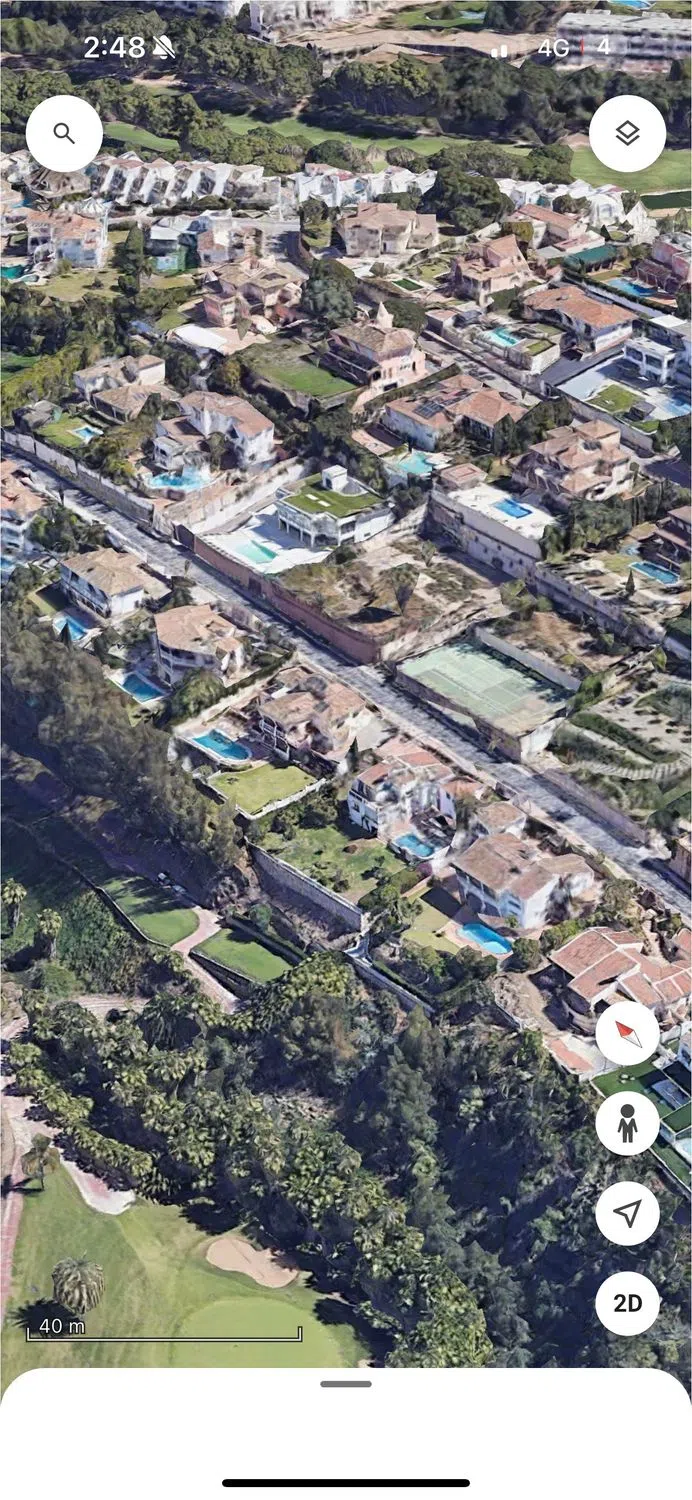Viewport: 692px width, 1500px height.
Task: Reset orientation with the compass button
Action: pyautogui.click(x=627, y=1034)
